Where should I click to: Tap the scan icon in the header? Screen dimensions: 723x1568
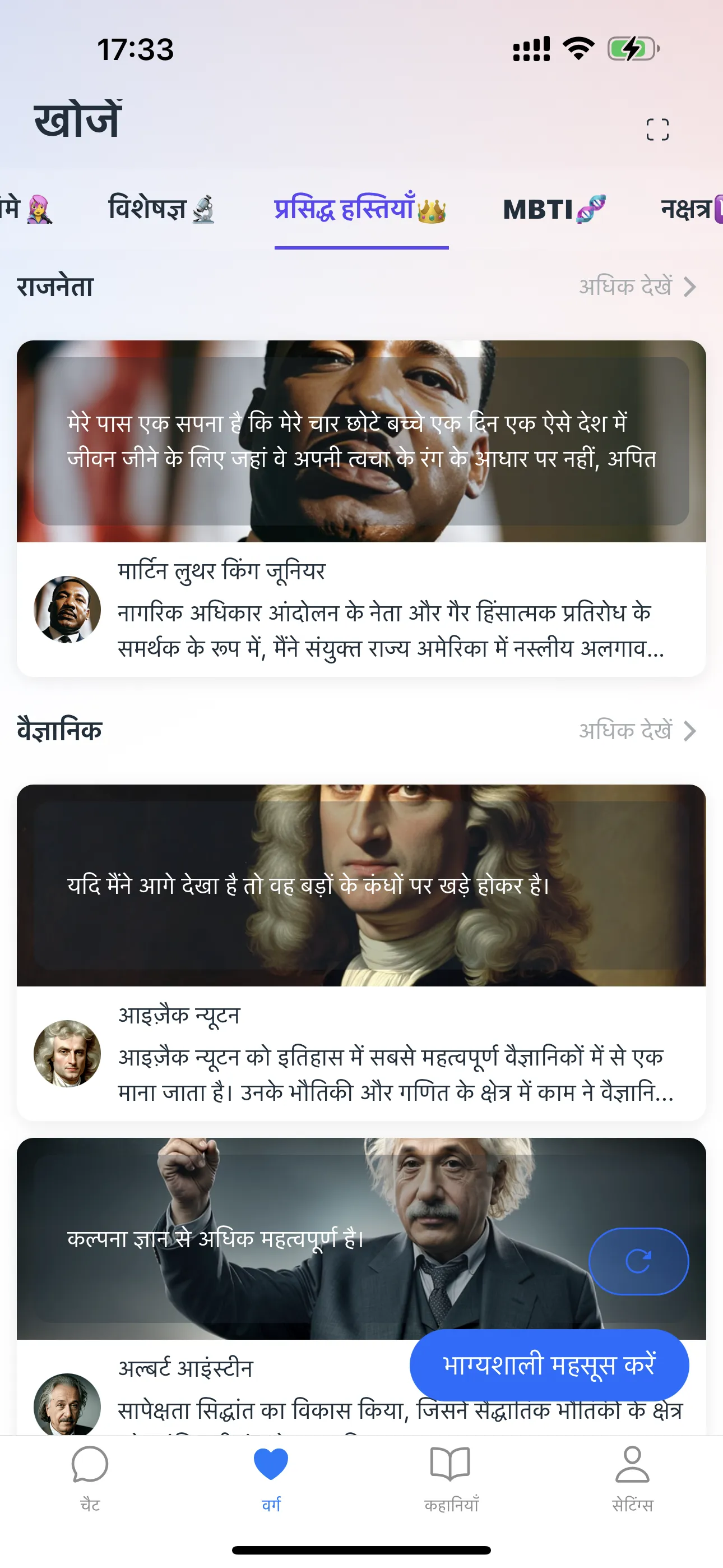(657, 129)
